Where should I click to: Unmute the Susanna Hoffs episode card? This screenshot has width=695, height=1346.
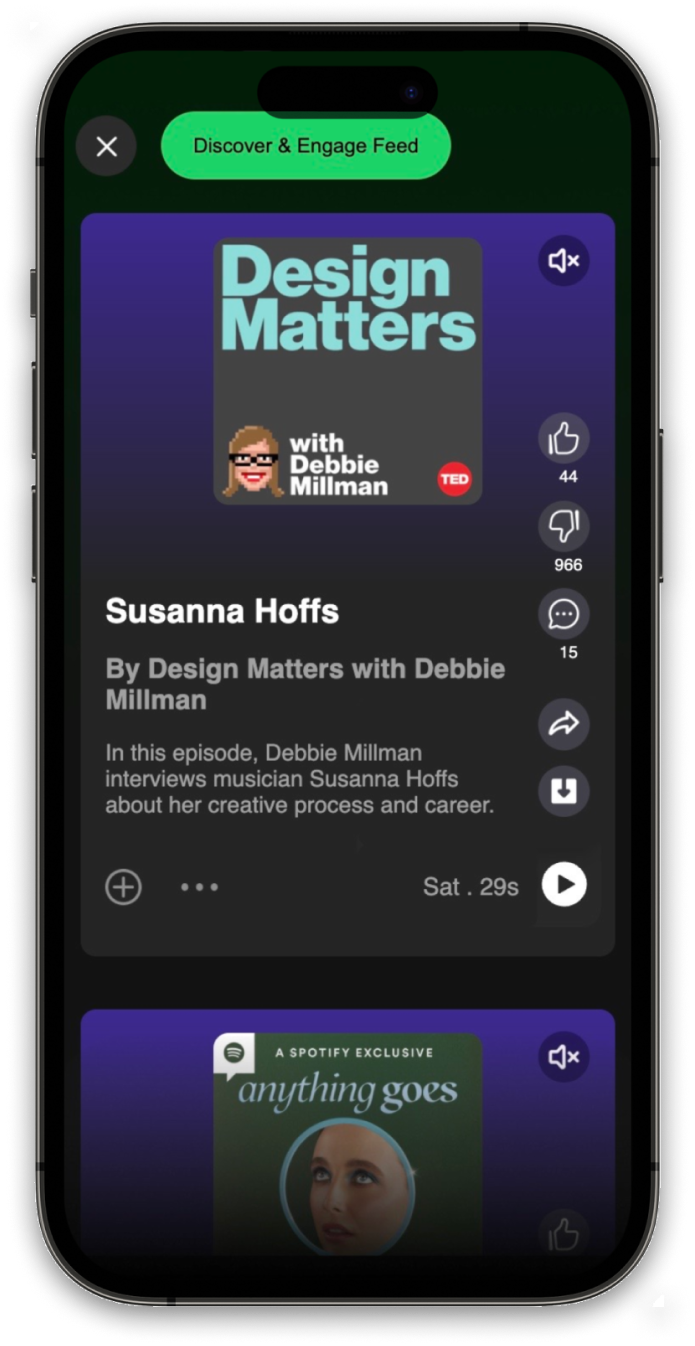click(564, 261)
